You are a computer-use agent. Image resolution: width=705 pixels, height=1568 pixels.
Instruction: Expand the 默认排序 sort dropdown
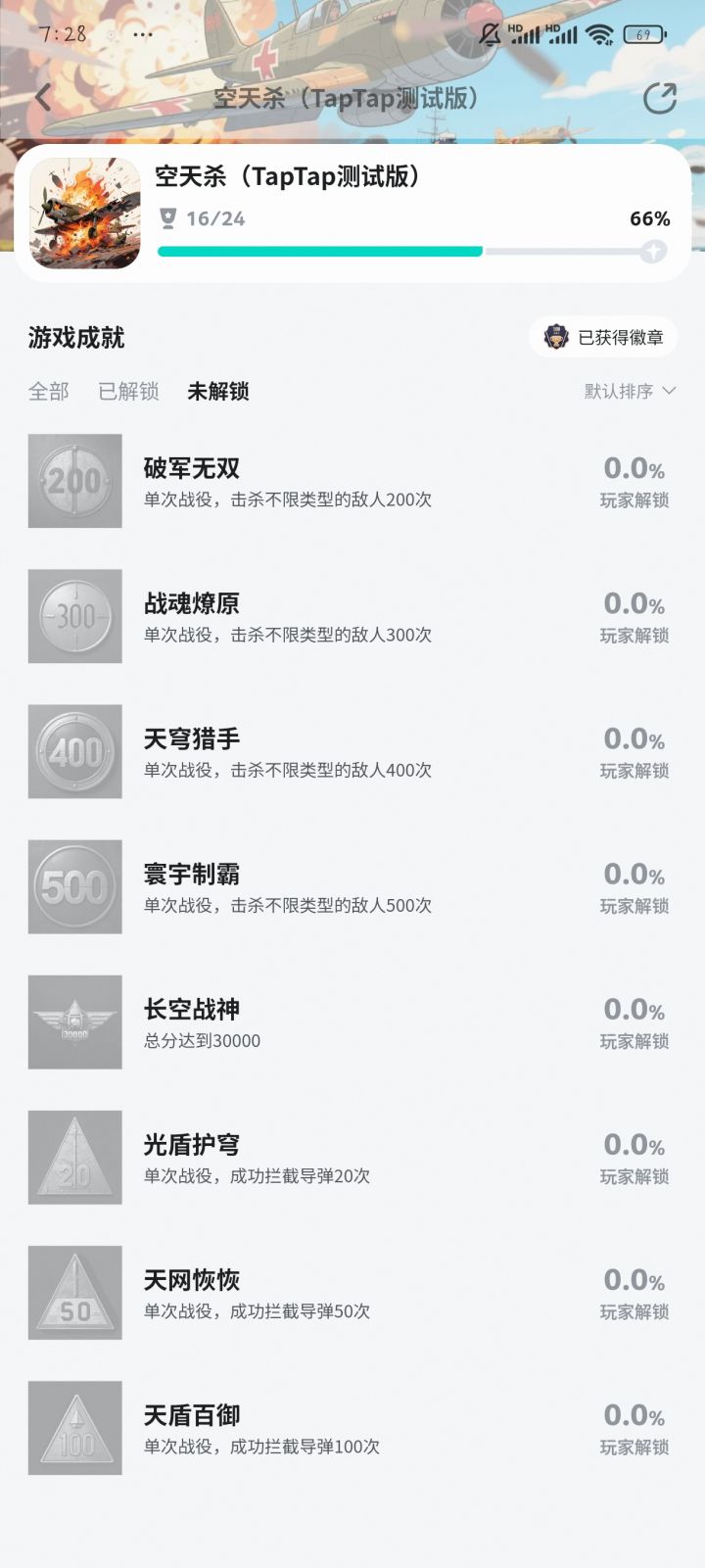coord(630,392)
